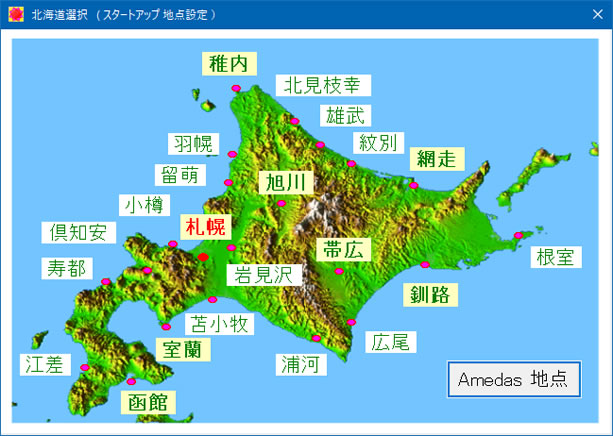Select 網走 as startup location

point(437,158)
